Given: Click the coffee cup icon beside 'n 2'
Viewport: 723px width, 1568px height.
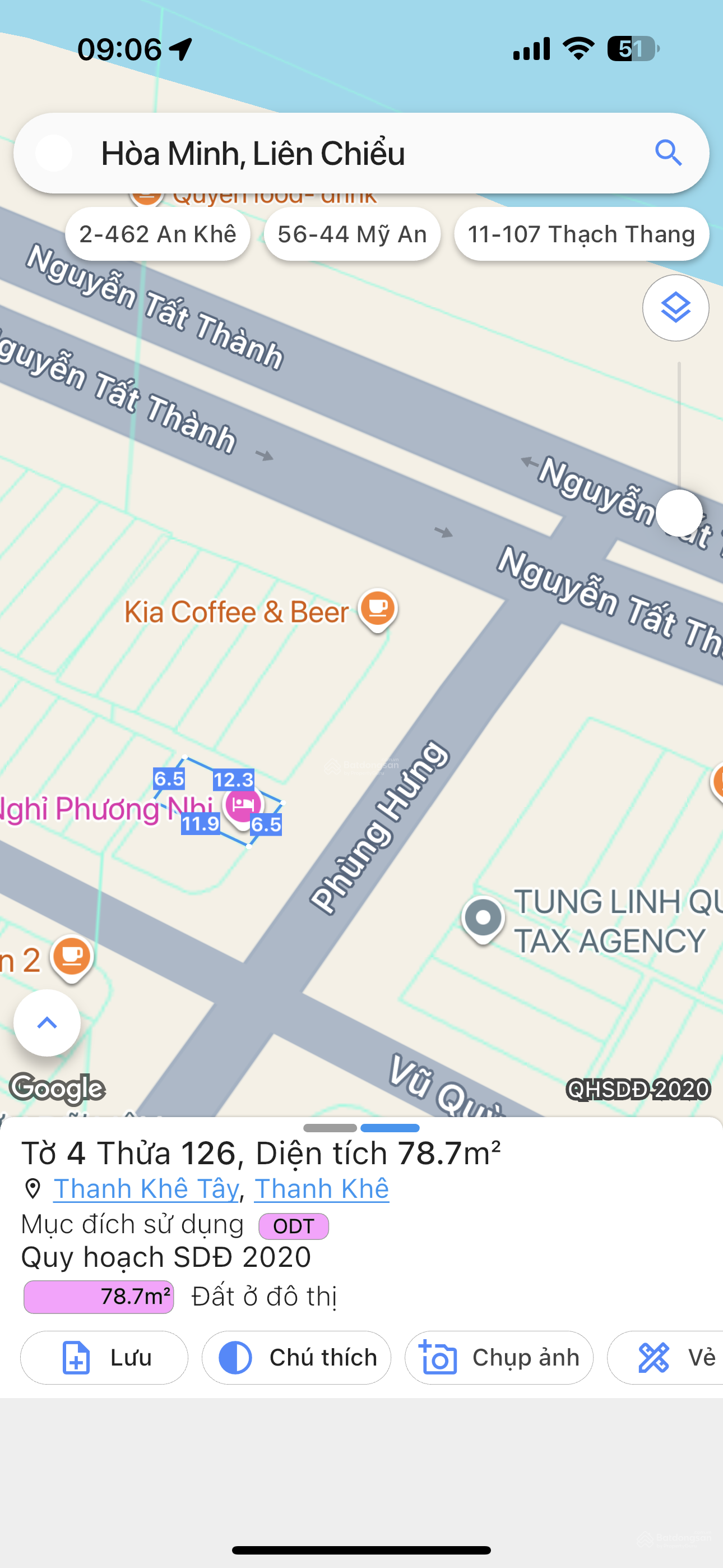Looking at the screenshot, I should pyautogui.click(x=71, y=956).
